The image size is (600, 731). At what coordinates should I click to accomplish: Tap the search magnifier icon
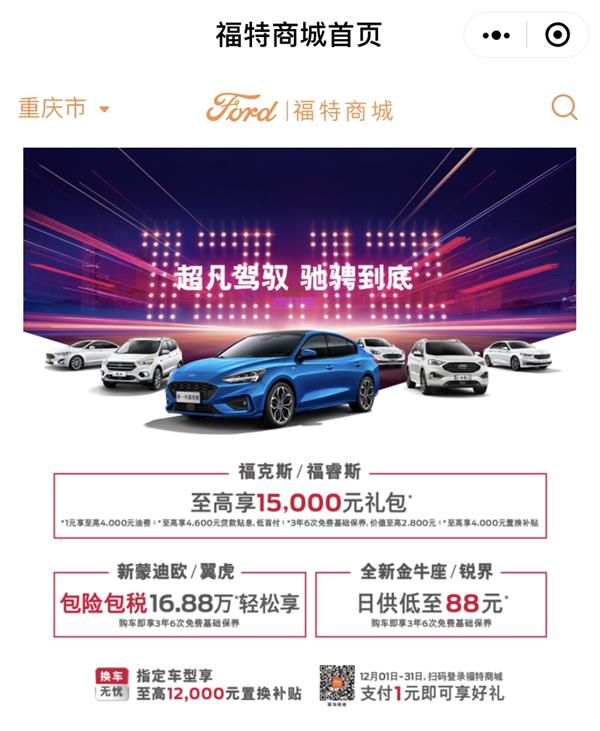click(x=564, y=107)
